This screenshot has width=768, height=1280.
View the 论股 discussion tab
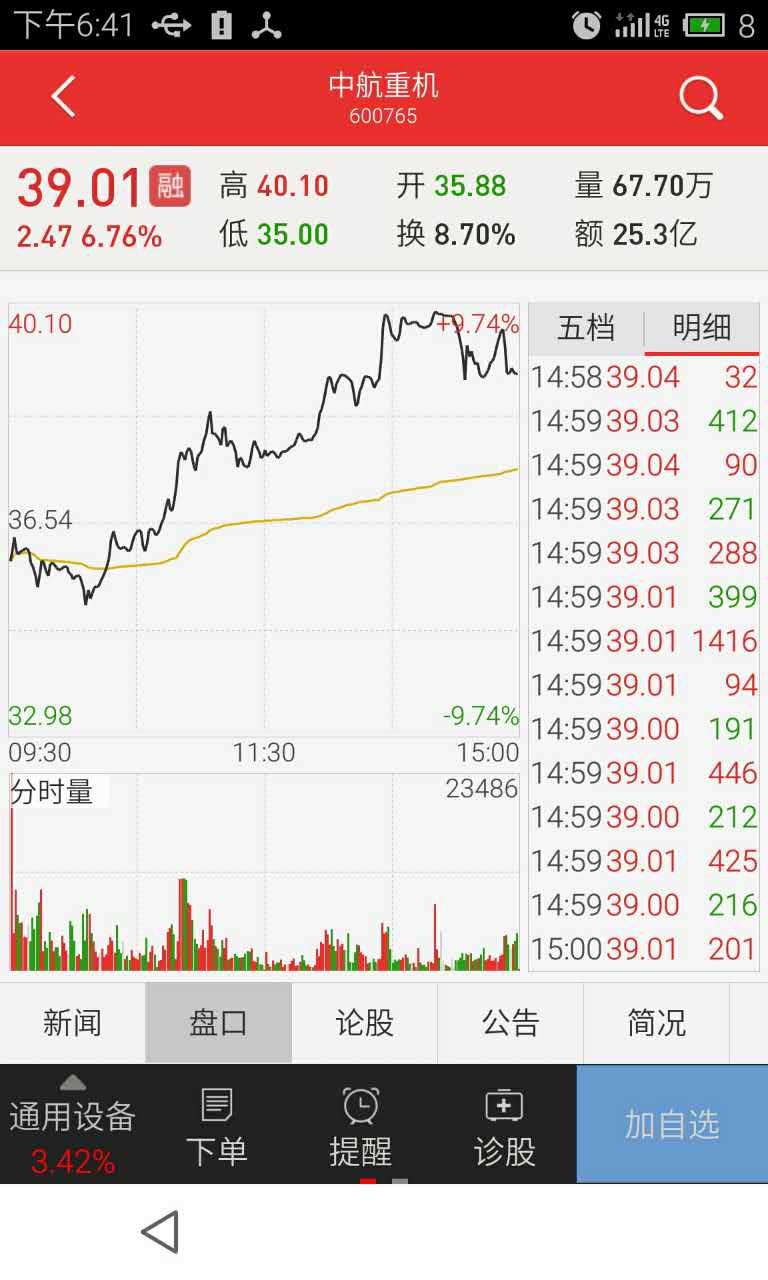click(365, 1022)
